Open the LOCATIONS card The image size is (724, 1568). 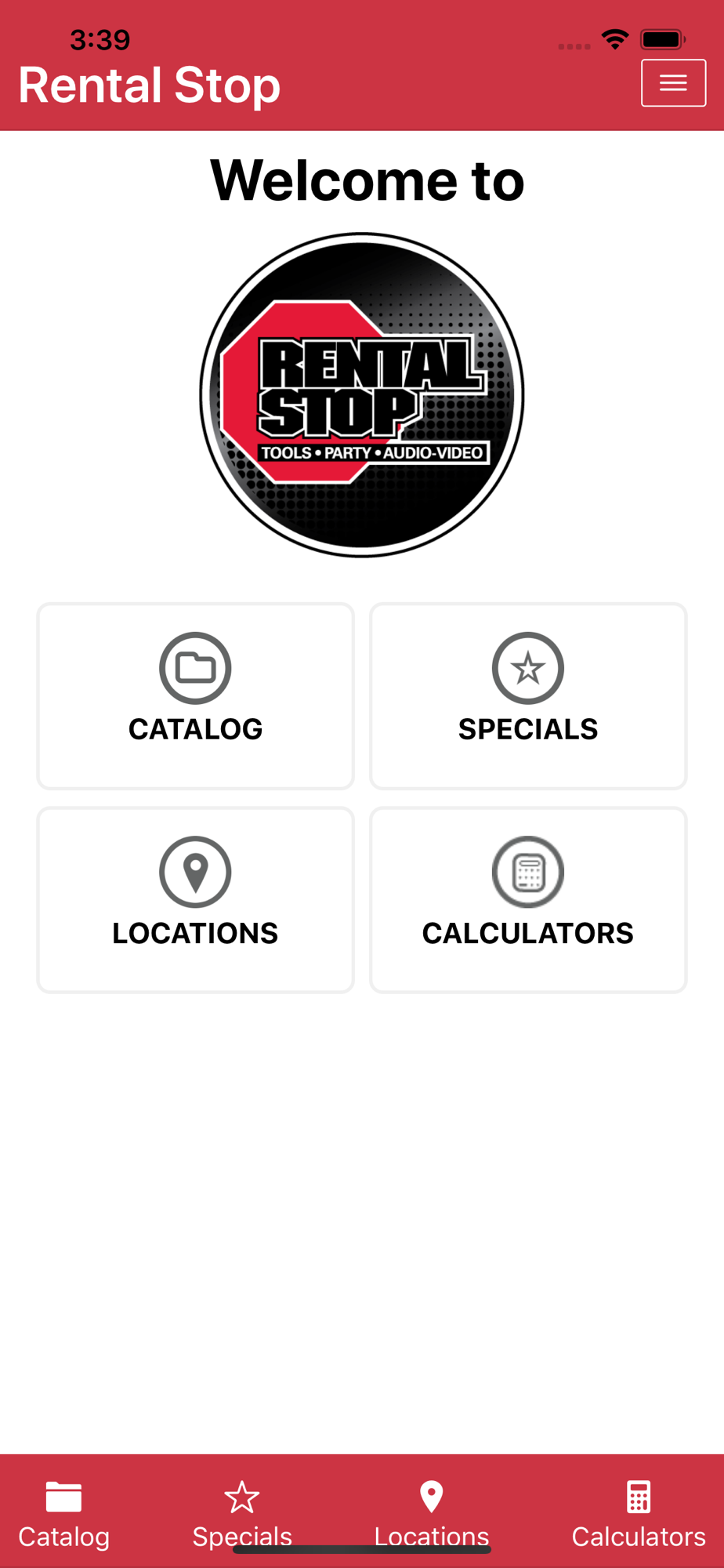point(195,899)
